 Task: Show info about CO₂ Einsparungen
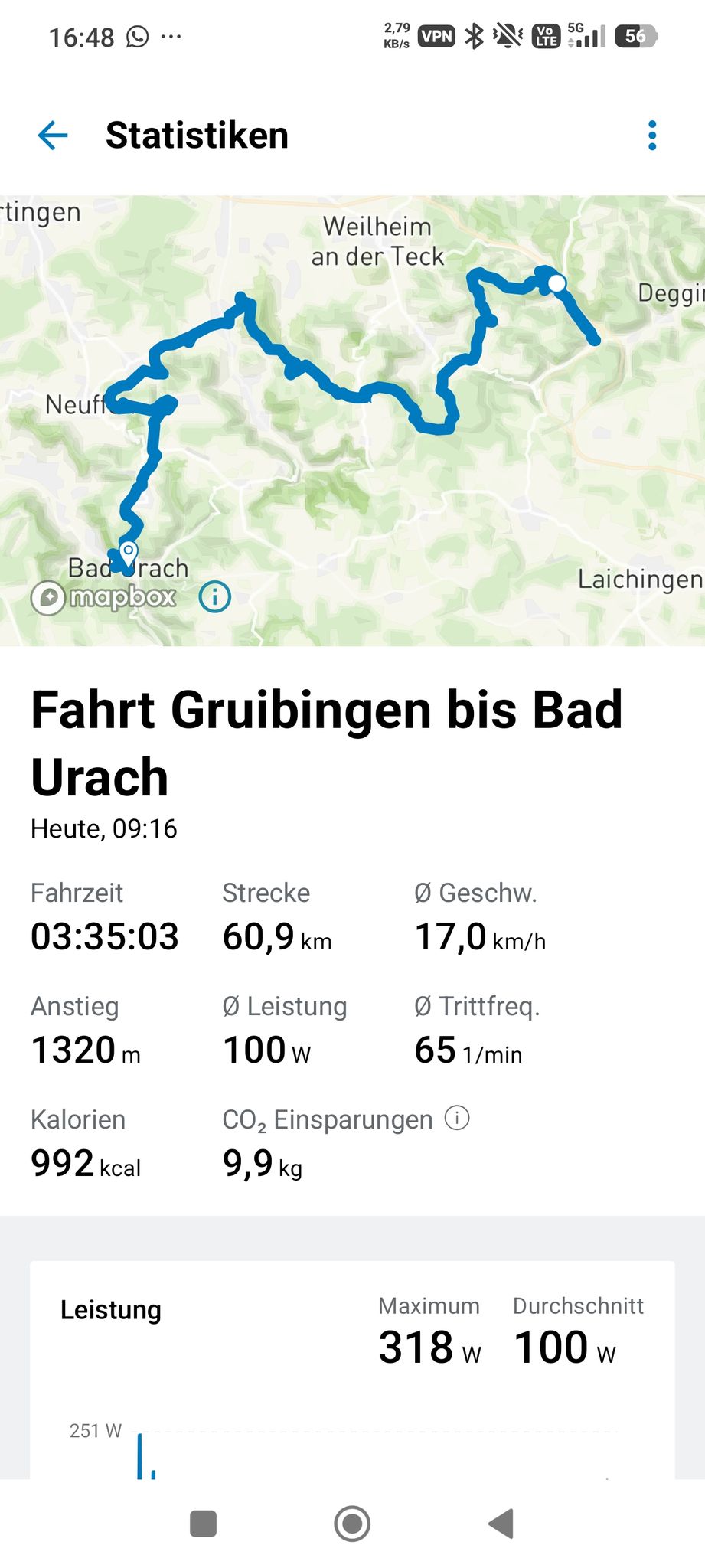coord(457,1119)
